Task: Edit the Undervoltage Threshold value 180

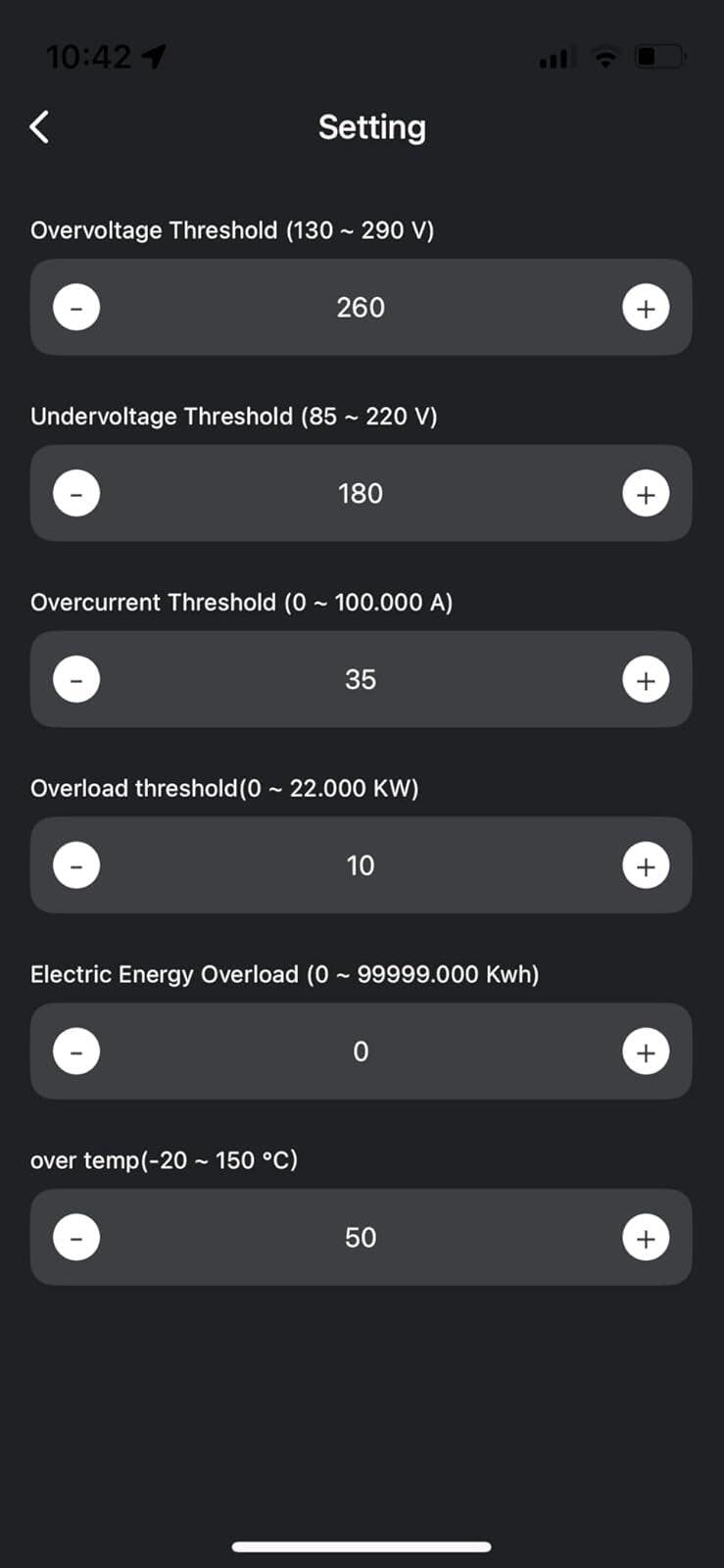Action: pos(361,493)
